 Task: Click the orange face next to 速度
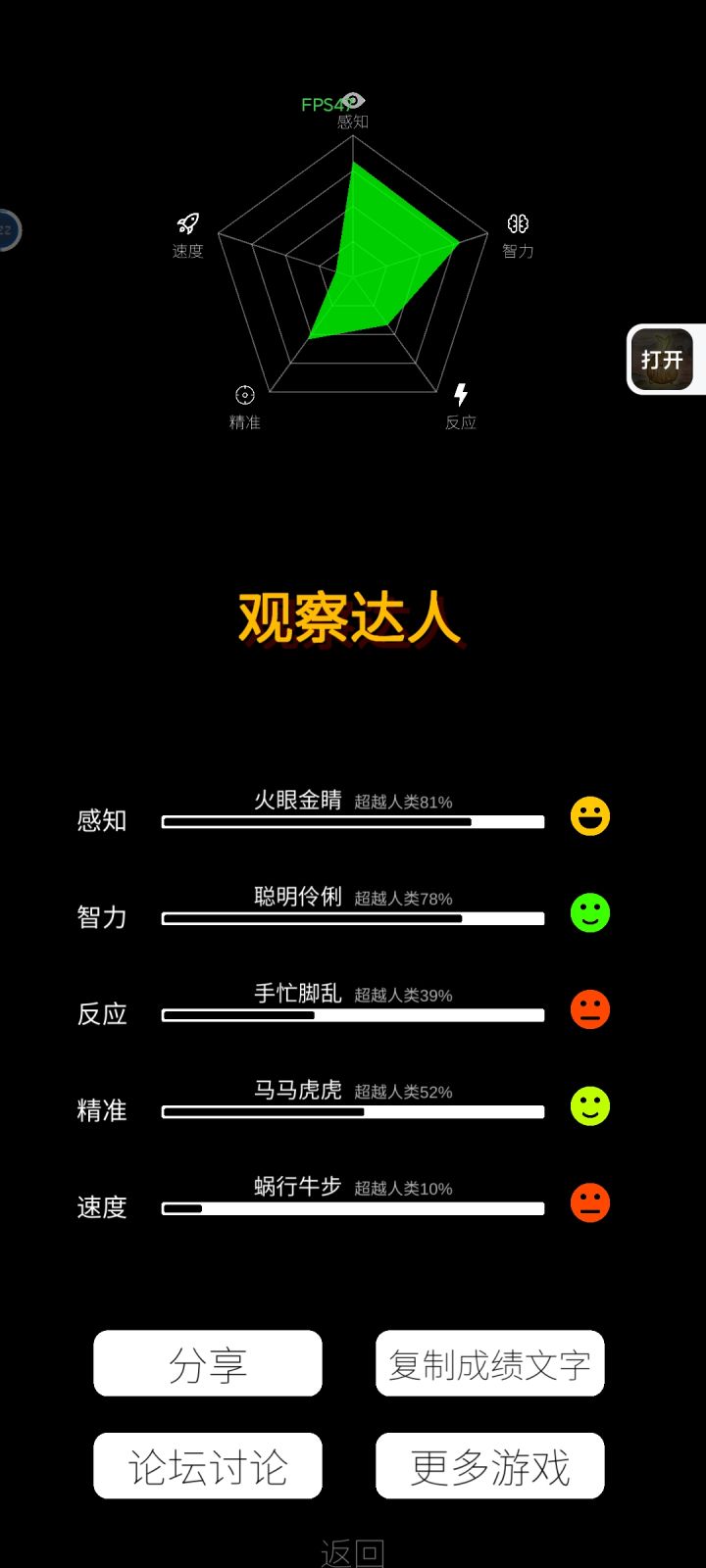click(589, 1202)
